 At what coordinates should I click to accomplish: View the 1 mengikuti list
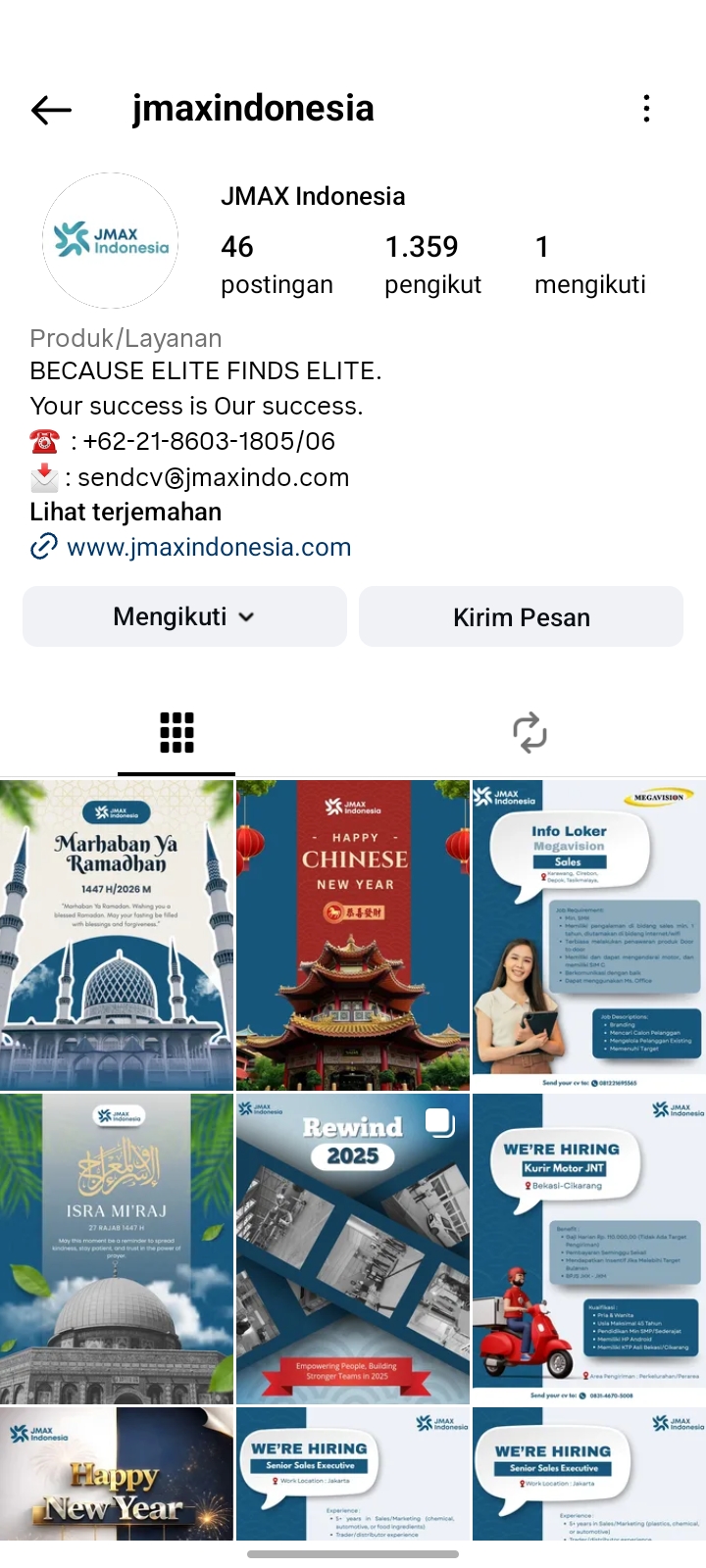[x=589, y=265]
